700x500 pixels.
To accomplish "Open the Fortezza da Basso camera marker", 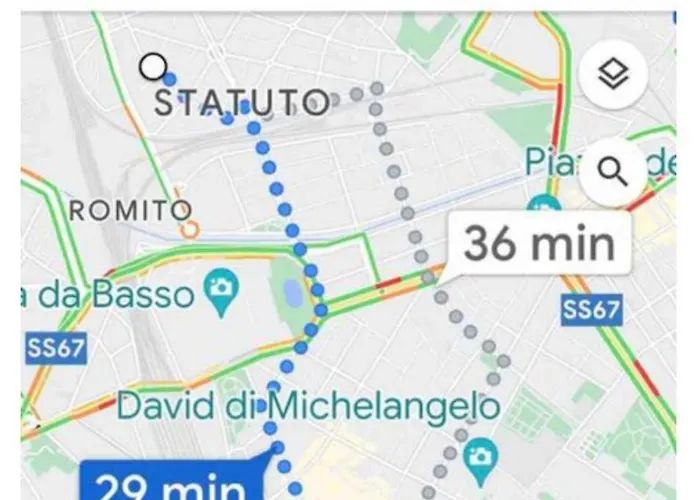I will (x=218, y=289).
